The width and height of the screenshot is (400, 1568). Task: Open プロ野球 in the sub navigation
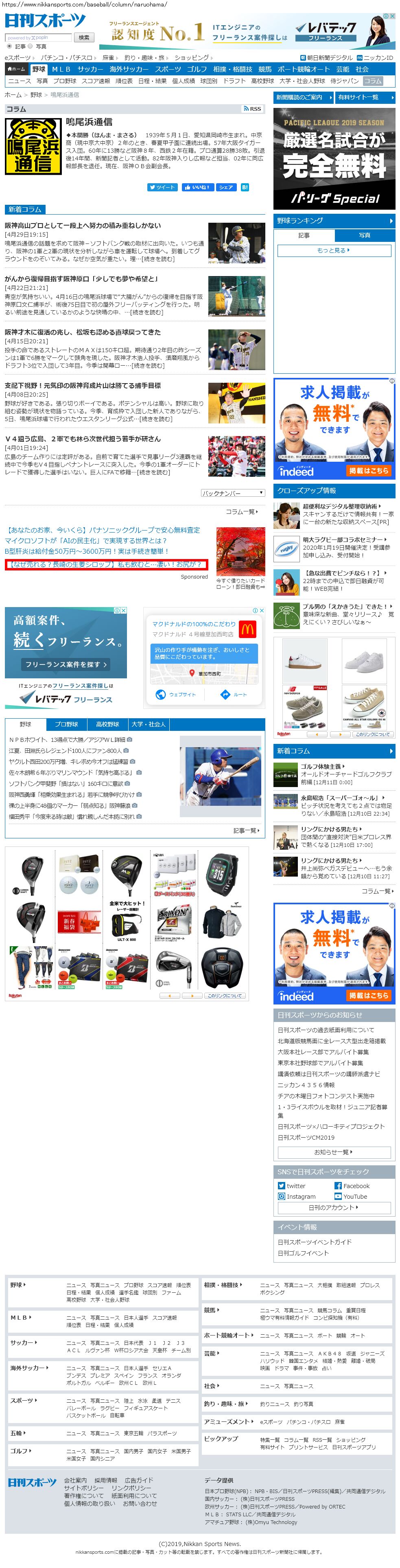coord(64,80)
